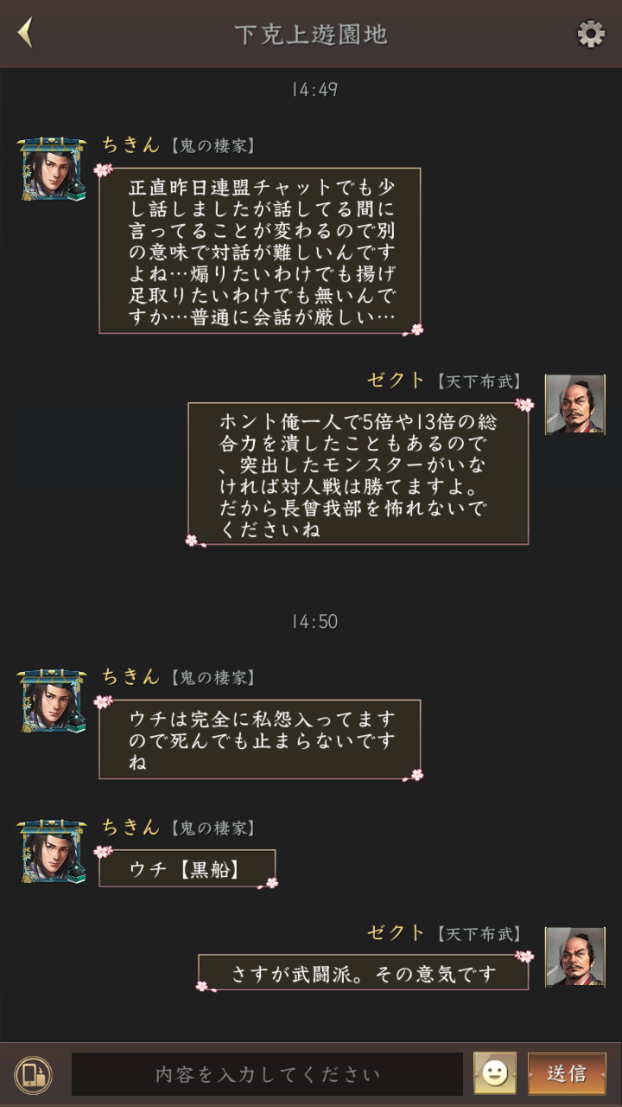Viewport: 622px width, 1107px height.
Task: Tap the message input field
Action: [267, 1074]
